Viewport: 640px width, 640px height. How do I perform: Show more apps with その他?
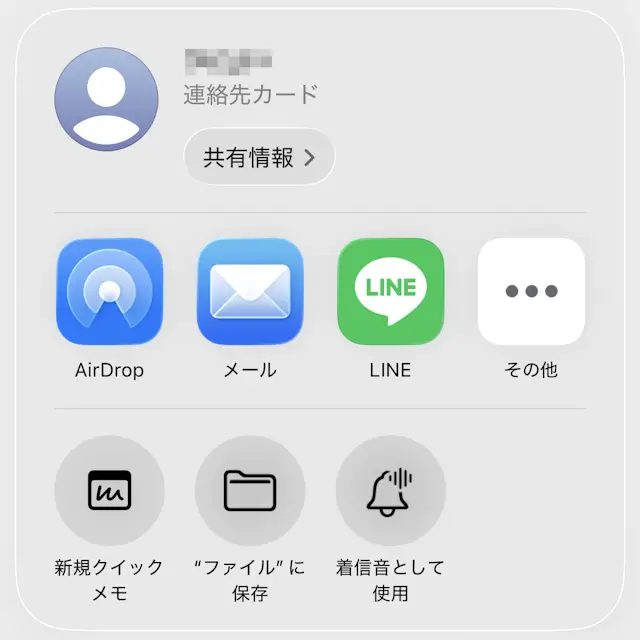531,291
